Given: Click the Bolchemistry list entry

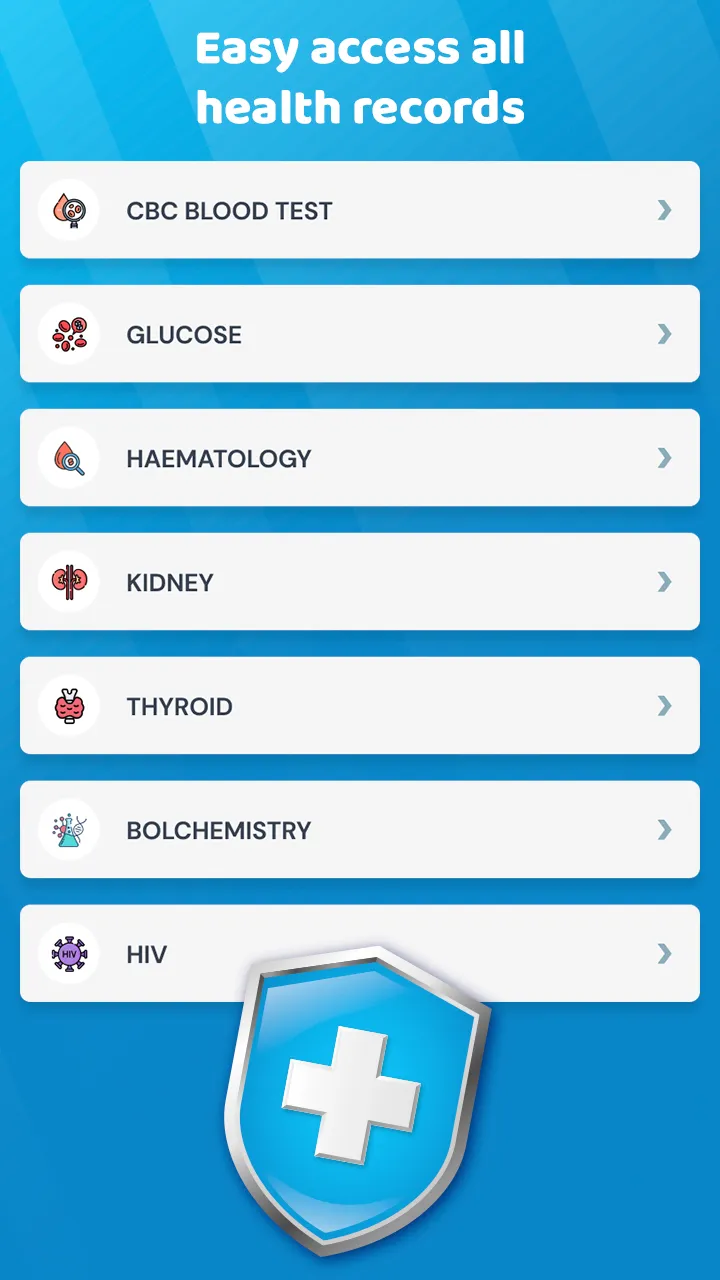Looking at the screenshot, I should click(360, 830).
